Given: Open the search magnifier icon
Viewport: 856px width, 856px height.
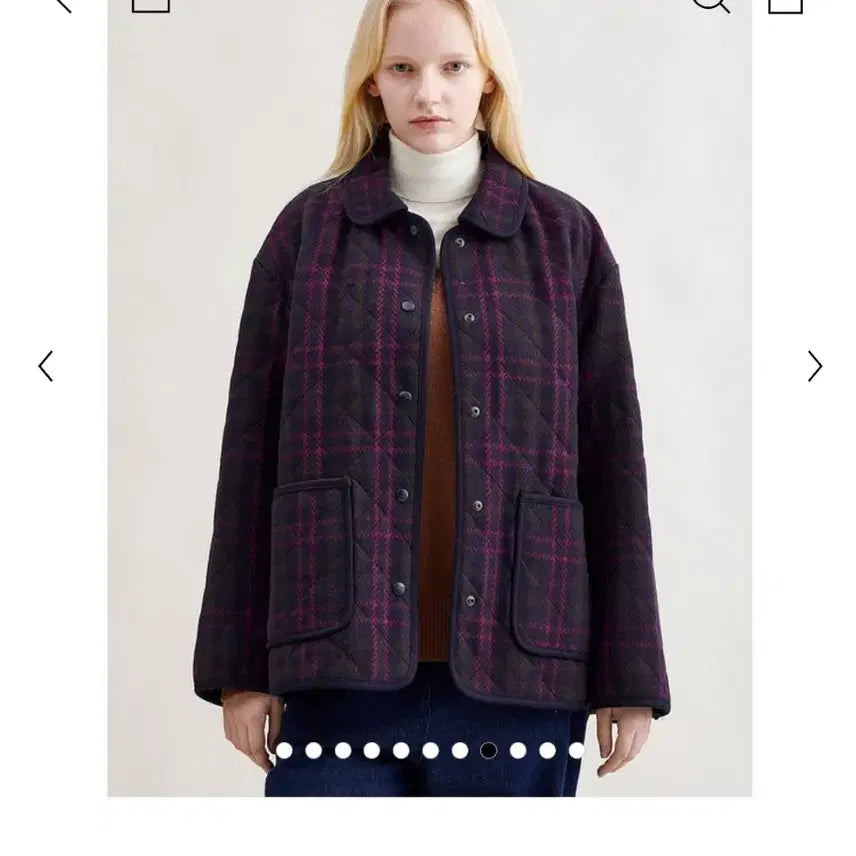Looking at the screenshot, I should tap(710, 4).
